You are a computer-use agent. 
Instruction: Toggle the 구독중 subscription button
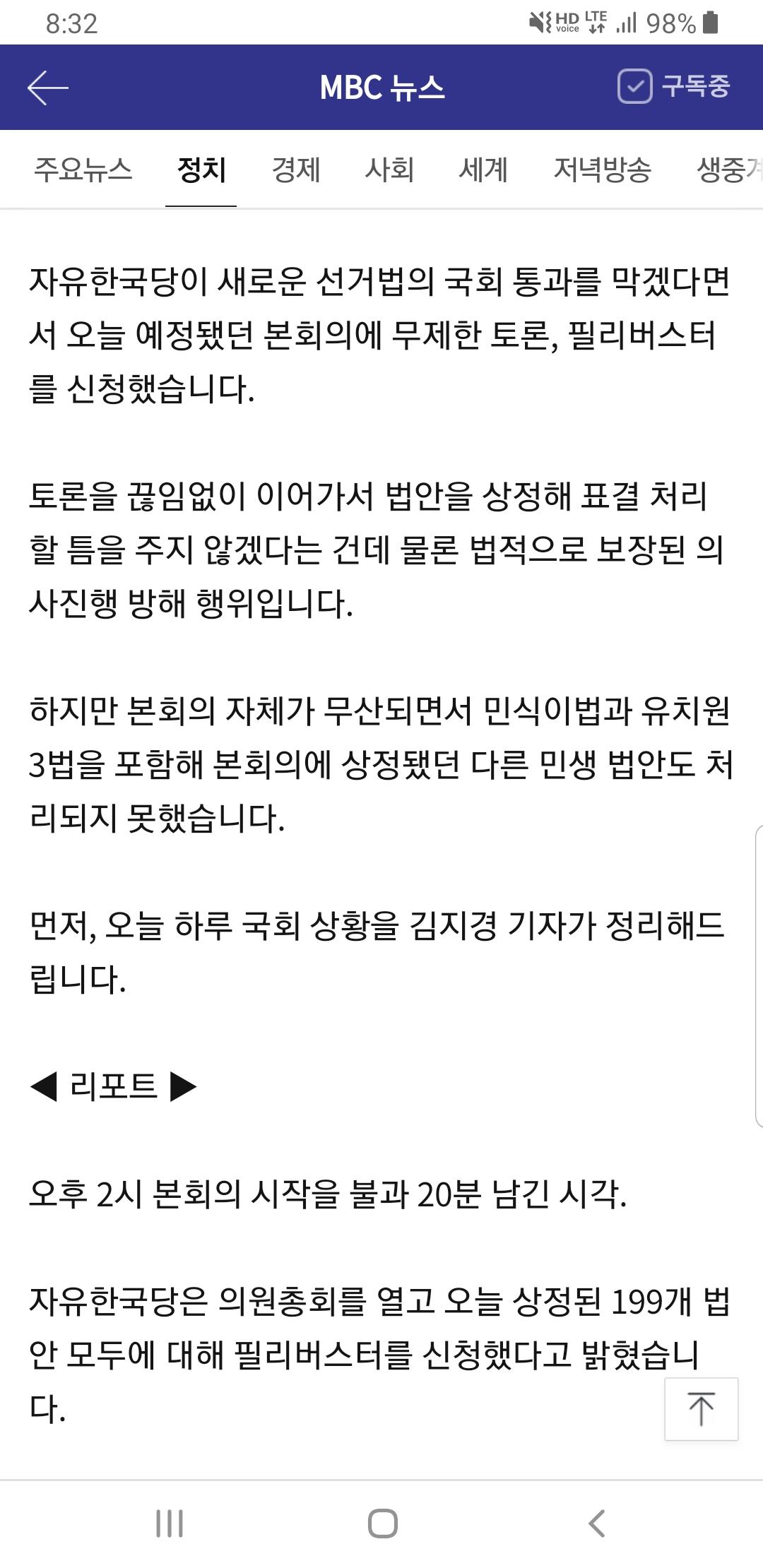(x=673, y=87)
